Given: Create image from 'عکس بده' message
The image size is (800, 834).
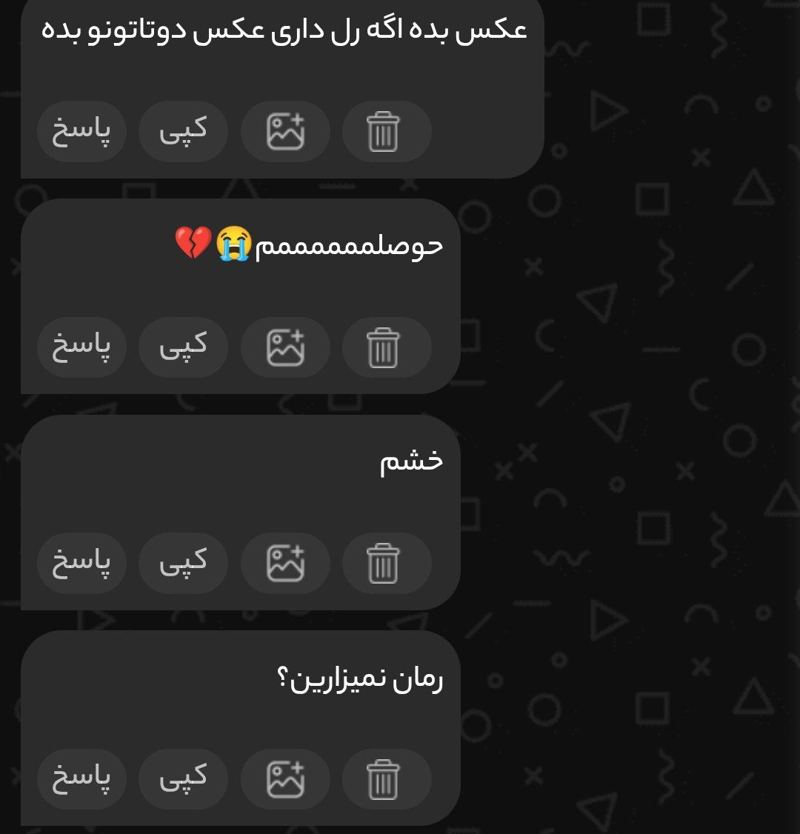Looking at the screenshot, I should [285, 131].
